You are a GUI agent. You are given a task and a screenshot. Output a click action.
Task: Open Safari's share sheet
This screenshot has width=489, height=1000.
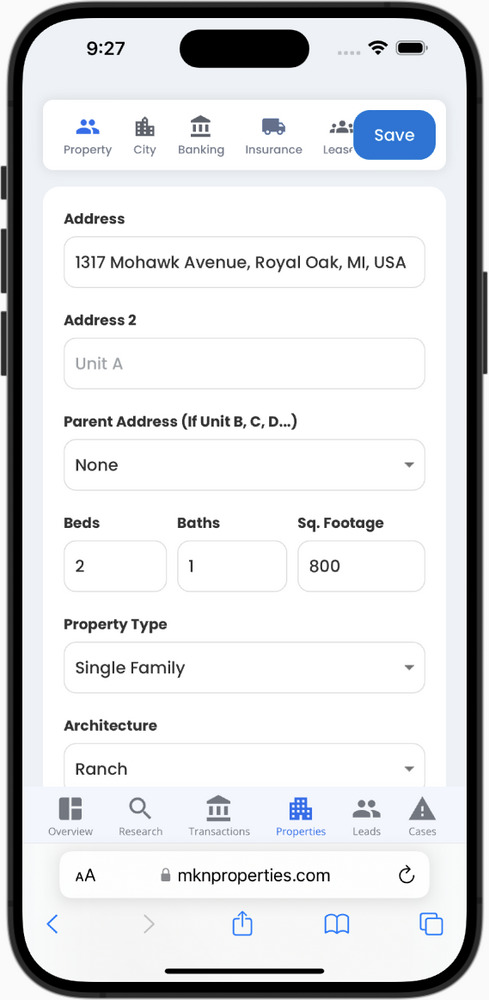tap(242, 923)
